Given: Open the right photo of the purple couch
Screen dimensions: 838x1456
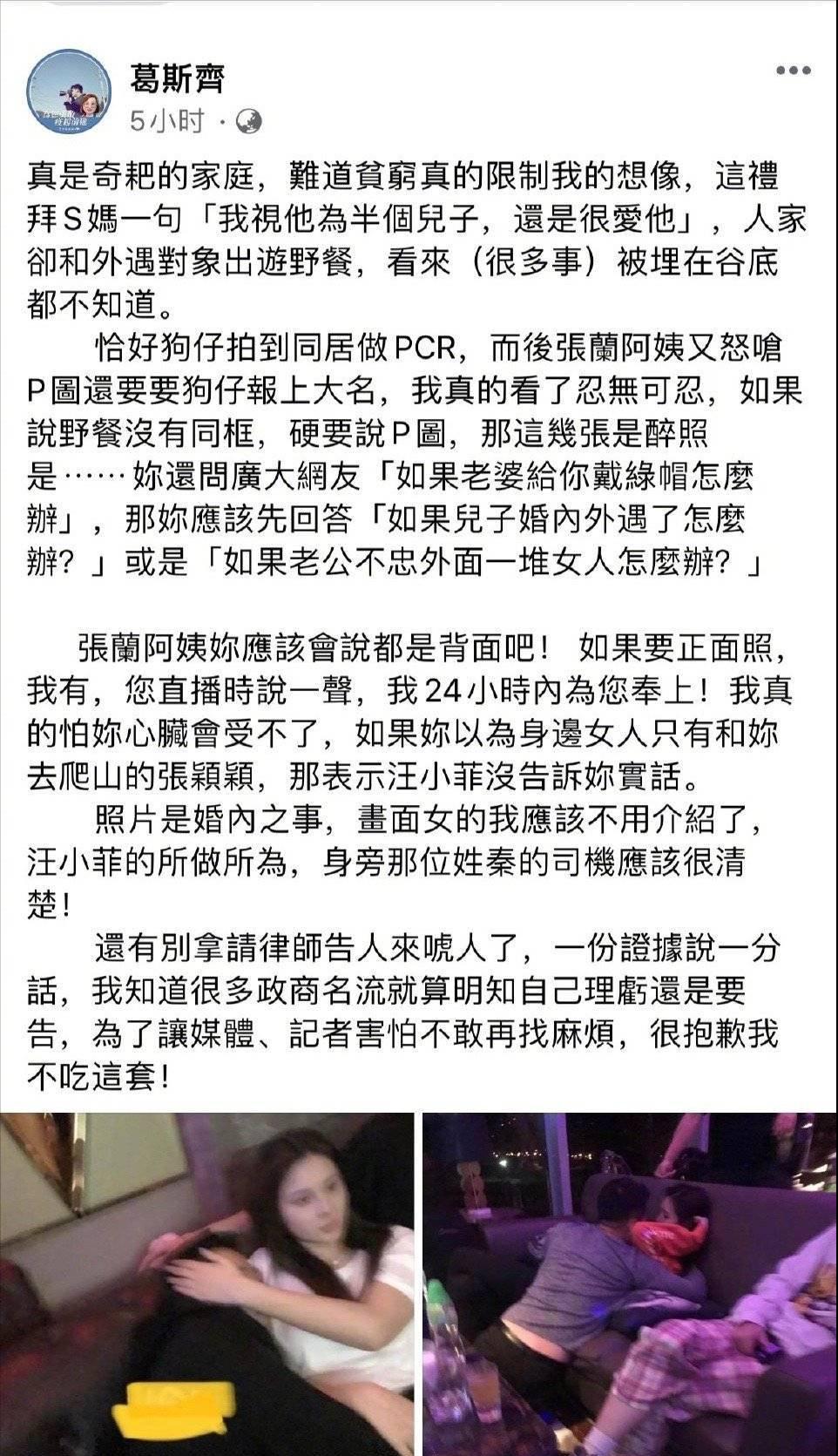Looking at the screenshot, I should [630, 1283].
